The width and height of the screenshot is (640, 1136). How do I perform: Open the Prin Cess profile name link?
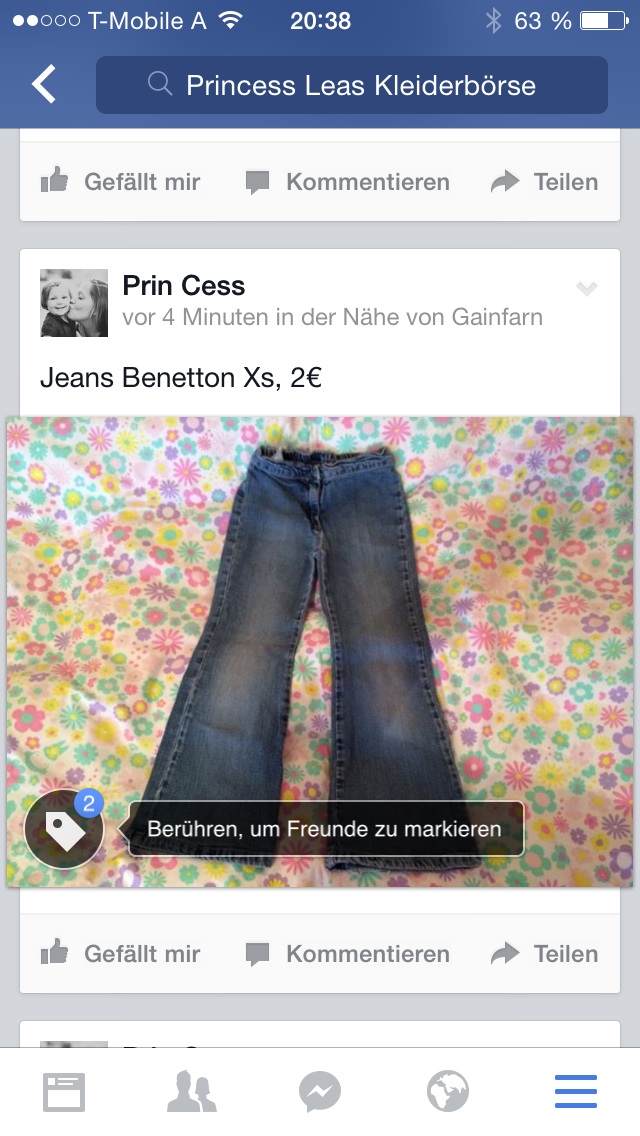[183, 285]
